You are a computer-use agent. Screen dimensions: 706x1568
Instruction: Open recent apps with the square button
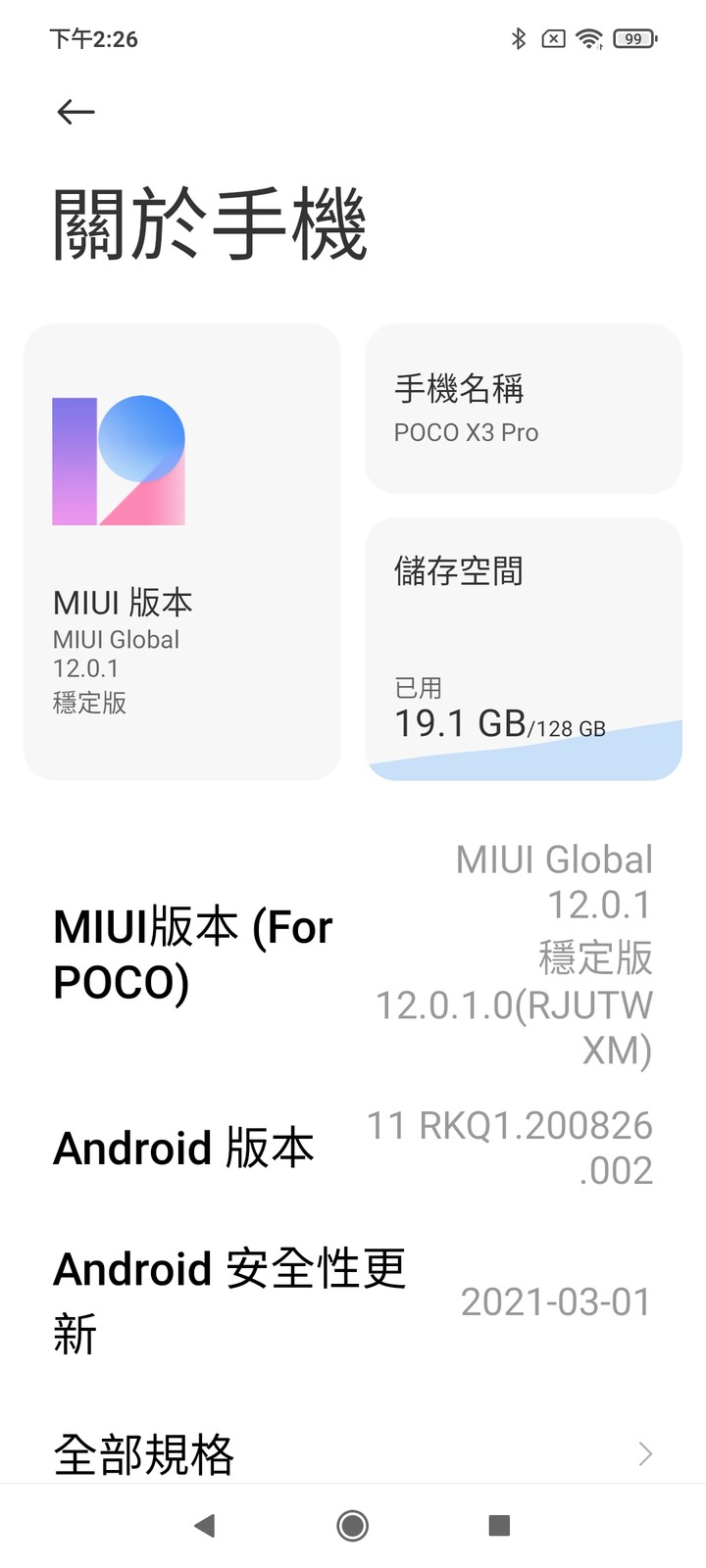499,1525
